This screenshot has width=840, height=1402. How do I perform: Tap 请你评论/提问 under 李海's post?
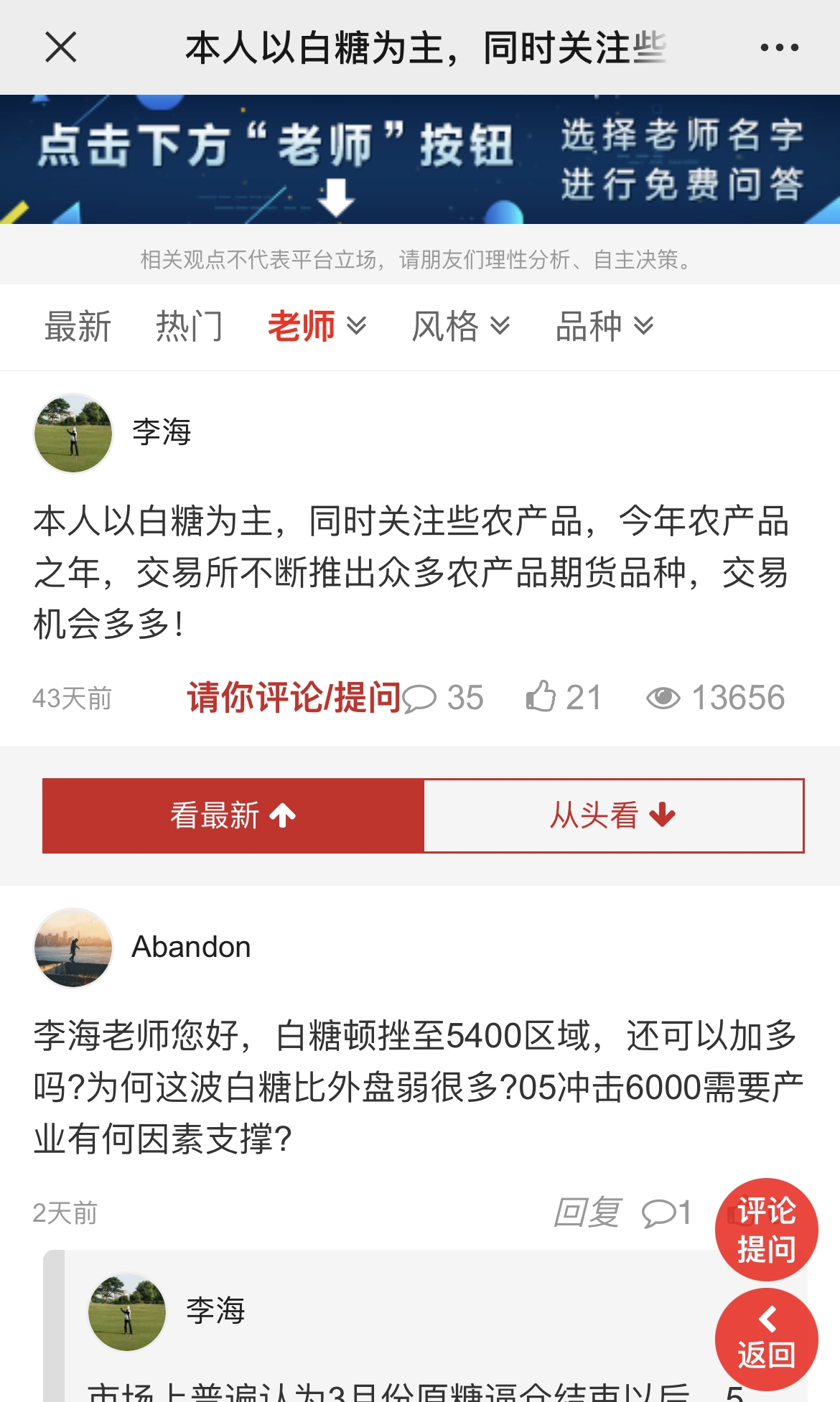(294, 698)
